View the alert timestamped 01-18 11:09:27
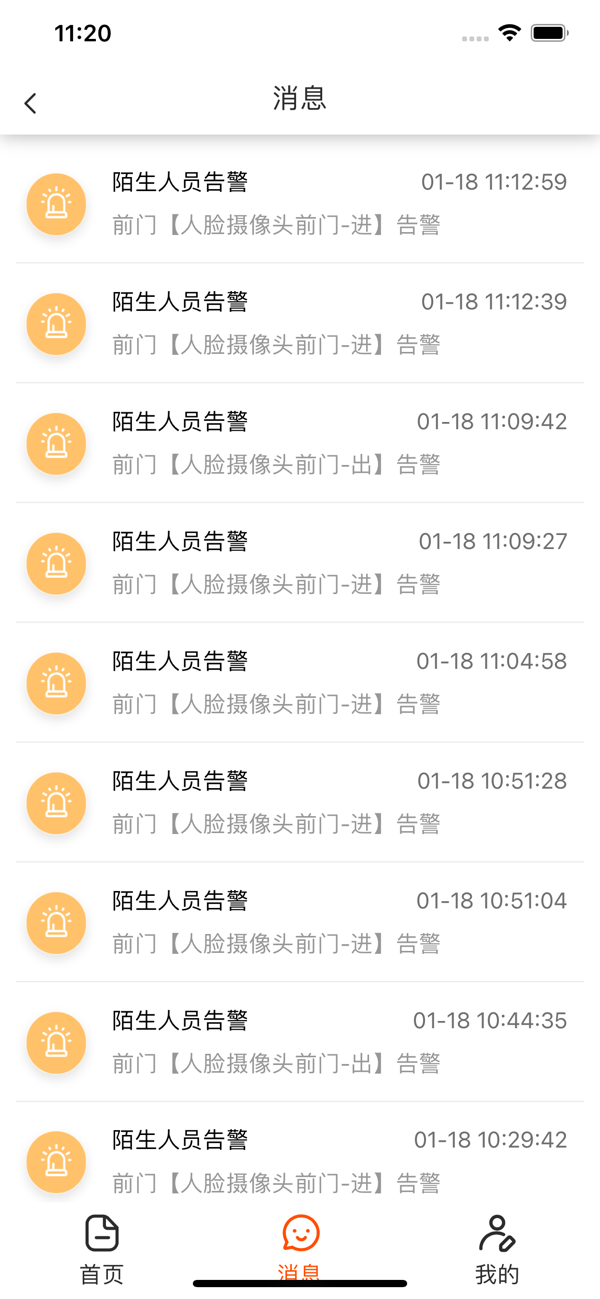Viewport: 600px width, 1299px height. [x=300, y=563]
